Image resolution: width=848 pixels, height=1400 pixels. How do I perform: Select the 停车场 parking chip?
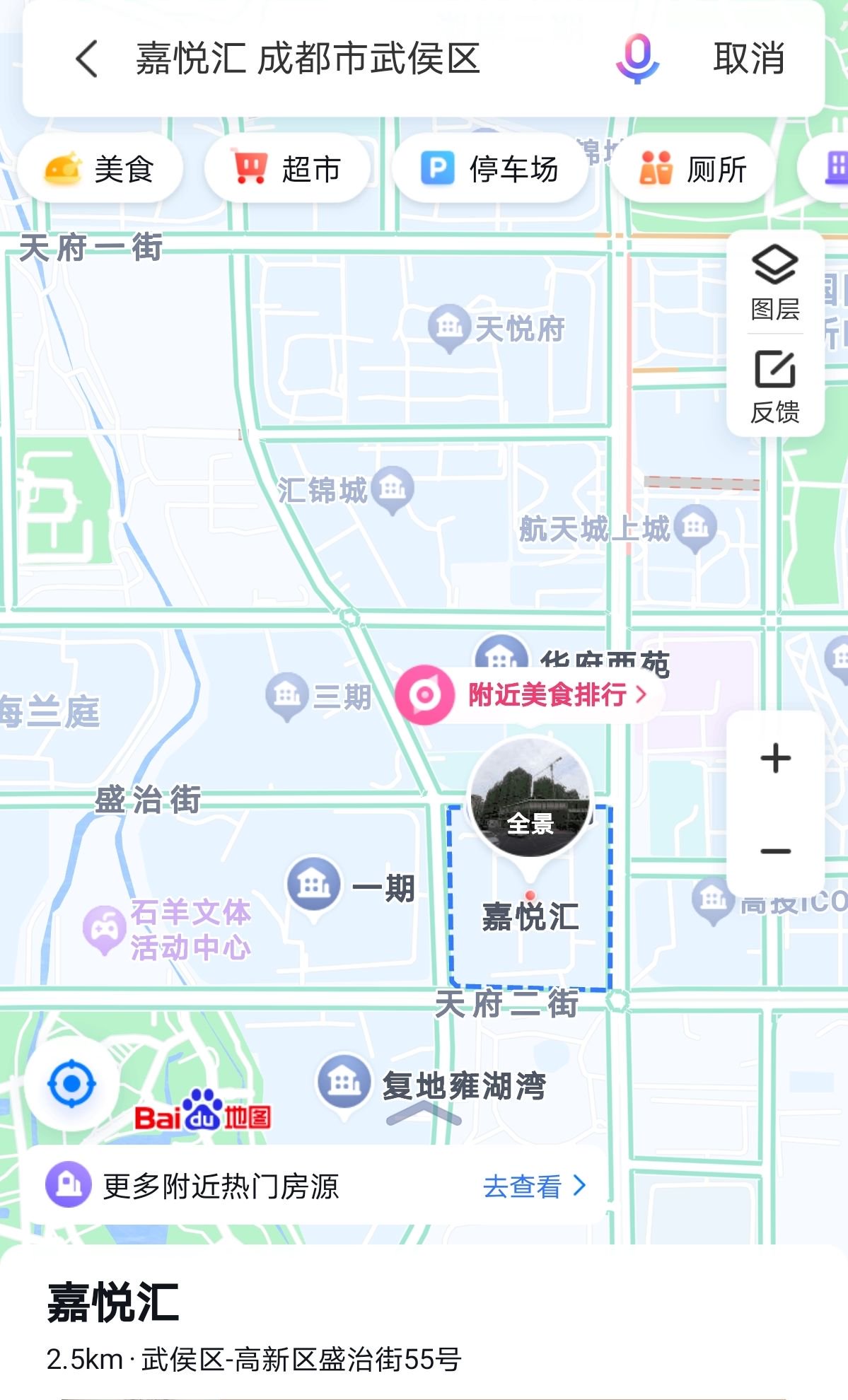point(489,169)
